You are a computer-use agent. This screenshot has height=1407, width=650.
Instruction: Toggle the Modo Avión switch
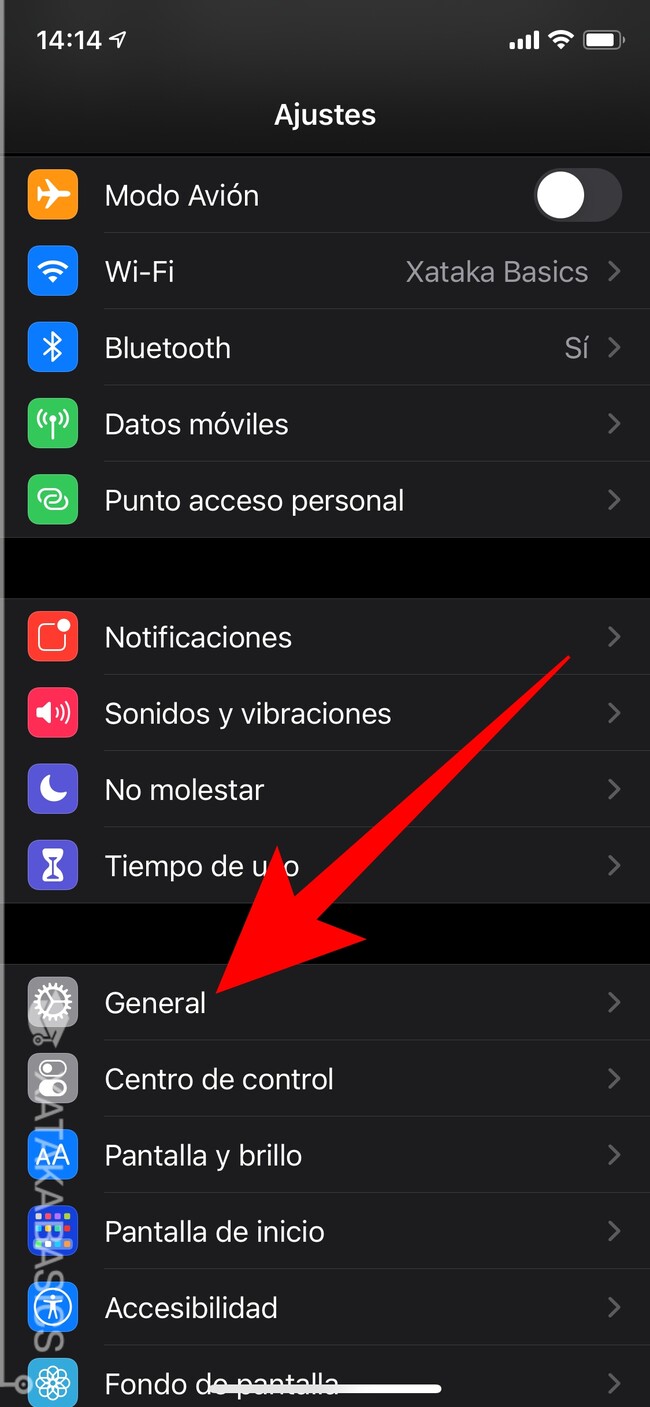[x=578, y=195]
